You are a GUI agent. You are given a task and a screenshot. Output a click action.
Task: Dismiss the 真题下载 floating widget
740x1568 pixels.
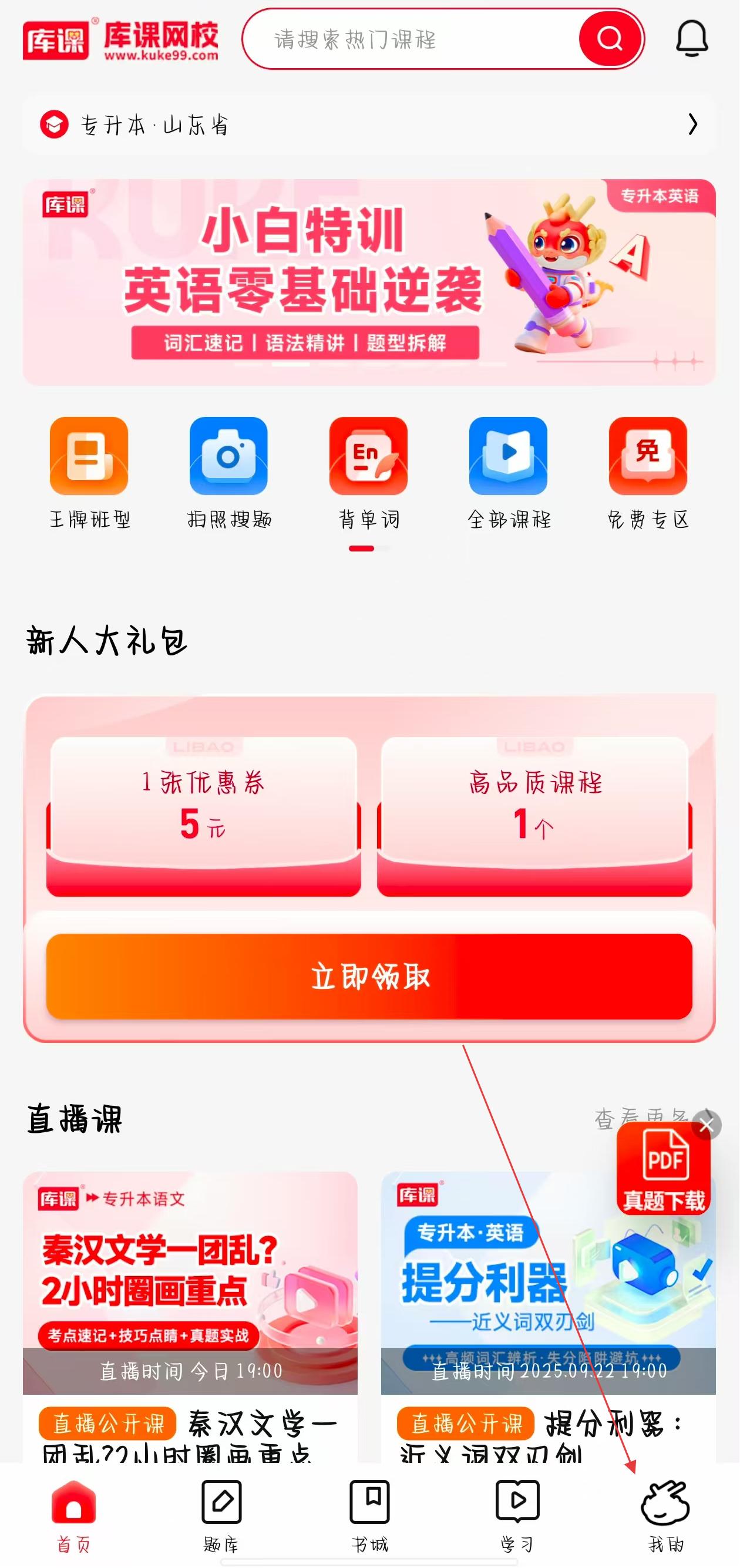[x=707, y=1125]
